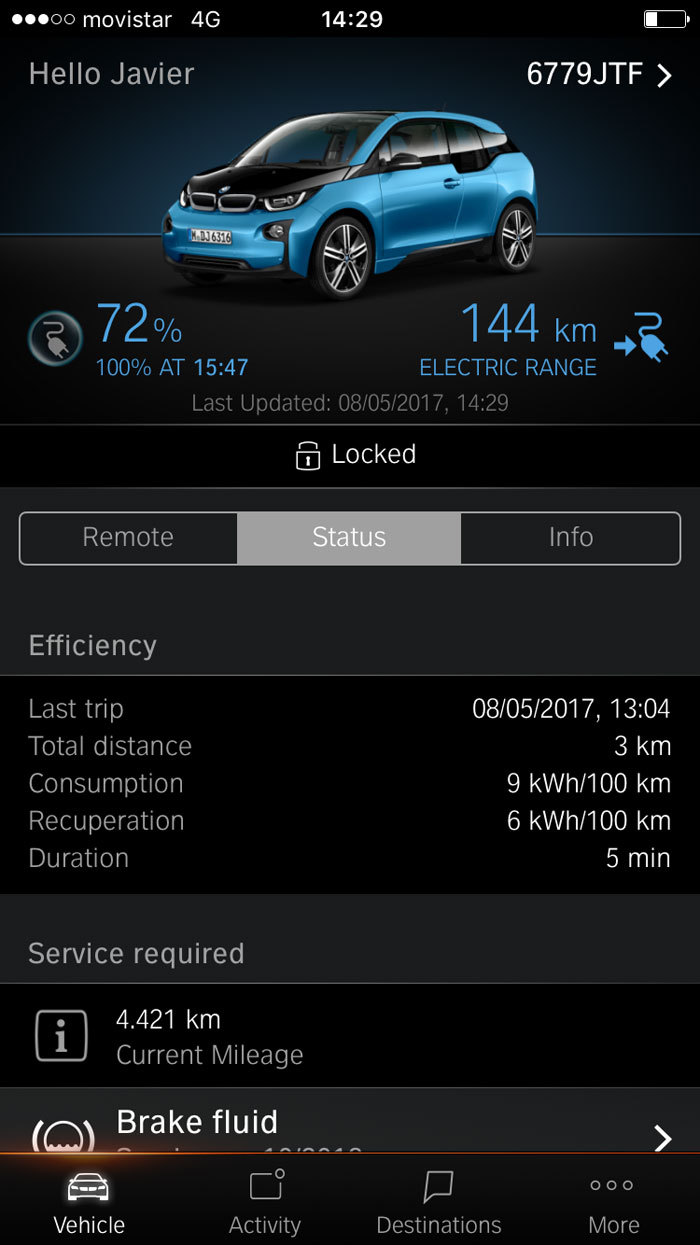
Task: Open vehicle selector 6779JTF
Action: pos(599,75)
